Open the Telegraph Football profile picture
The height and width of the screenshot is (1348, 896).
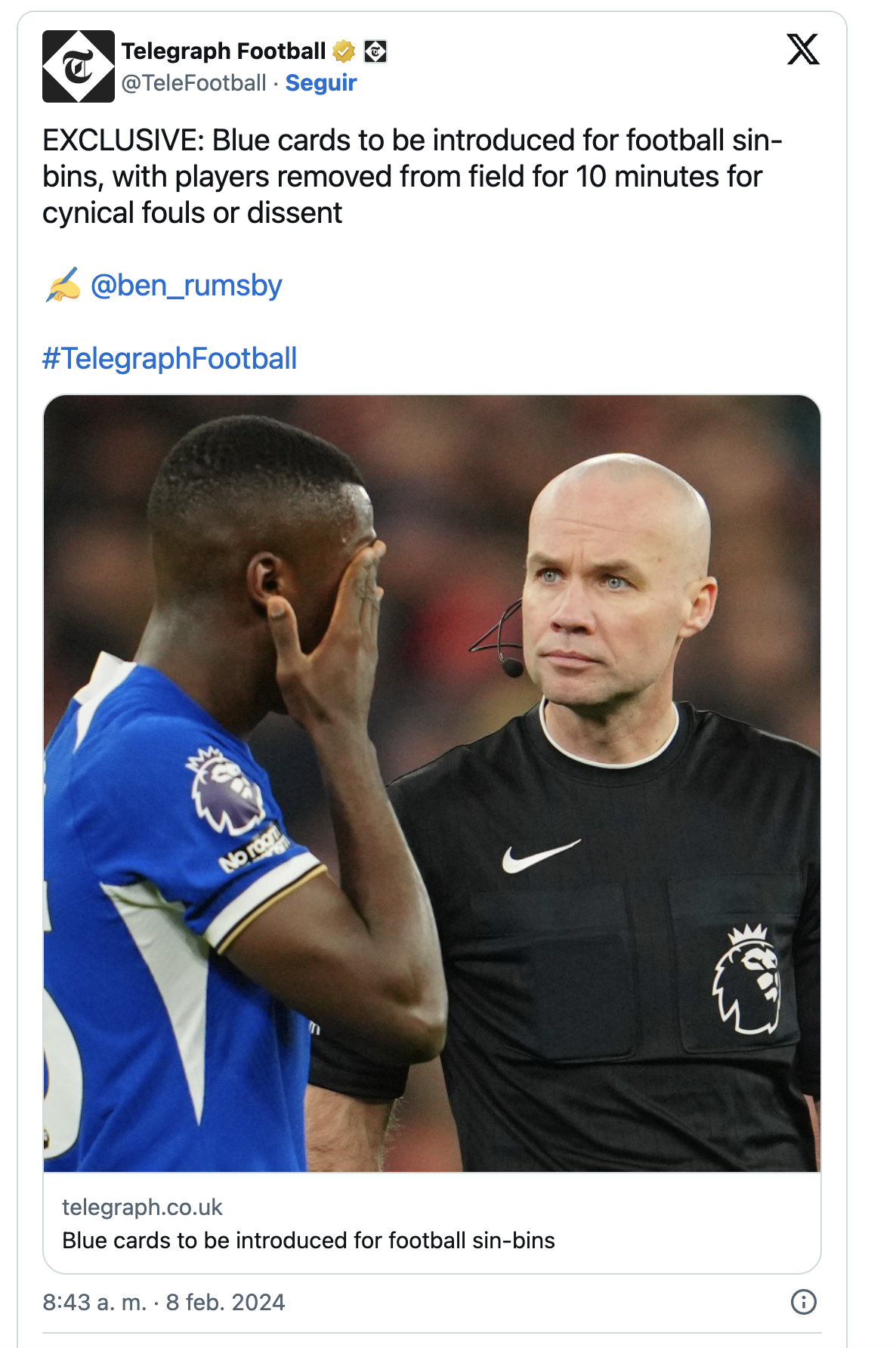(x=79, y=66)
